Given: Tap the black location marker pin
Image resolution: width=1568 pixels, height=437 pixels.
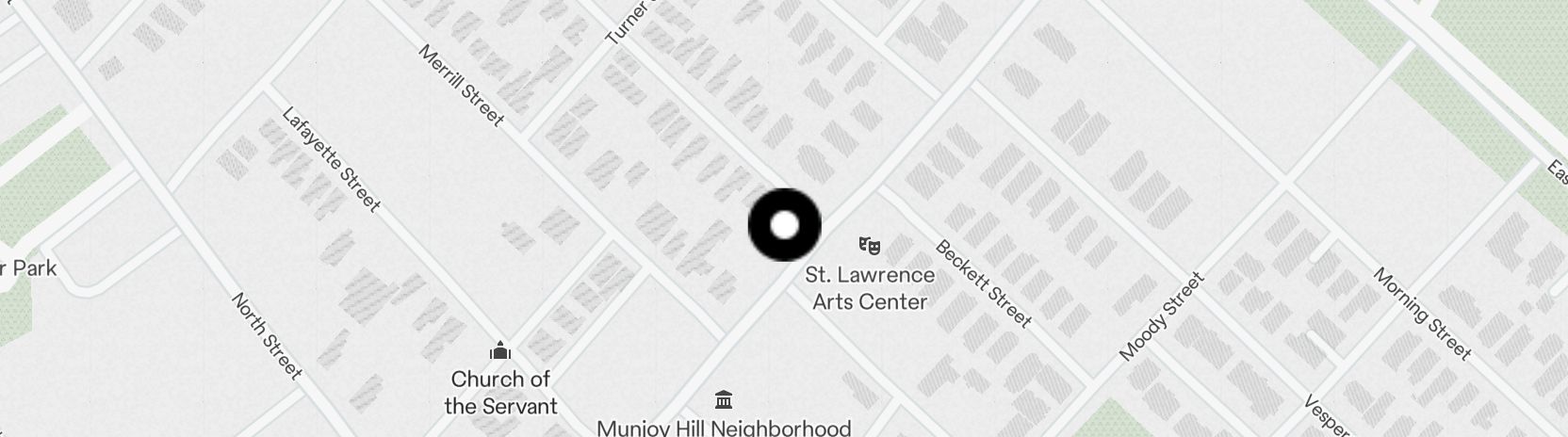Looking at the screenshot, I should coord(784,225).
